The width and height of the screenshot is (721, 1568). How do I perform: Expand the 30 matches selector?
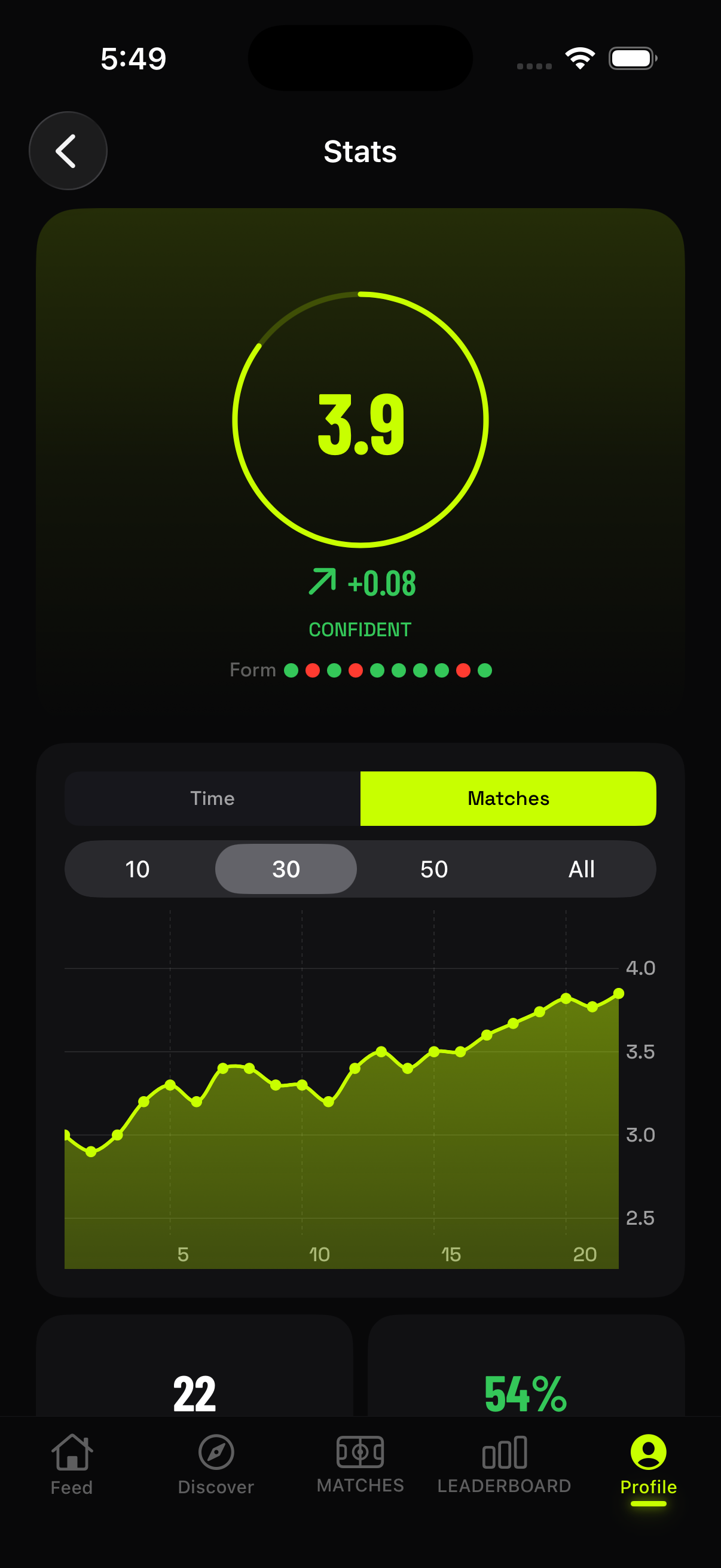[x=285, y=870]
